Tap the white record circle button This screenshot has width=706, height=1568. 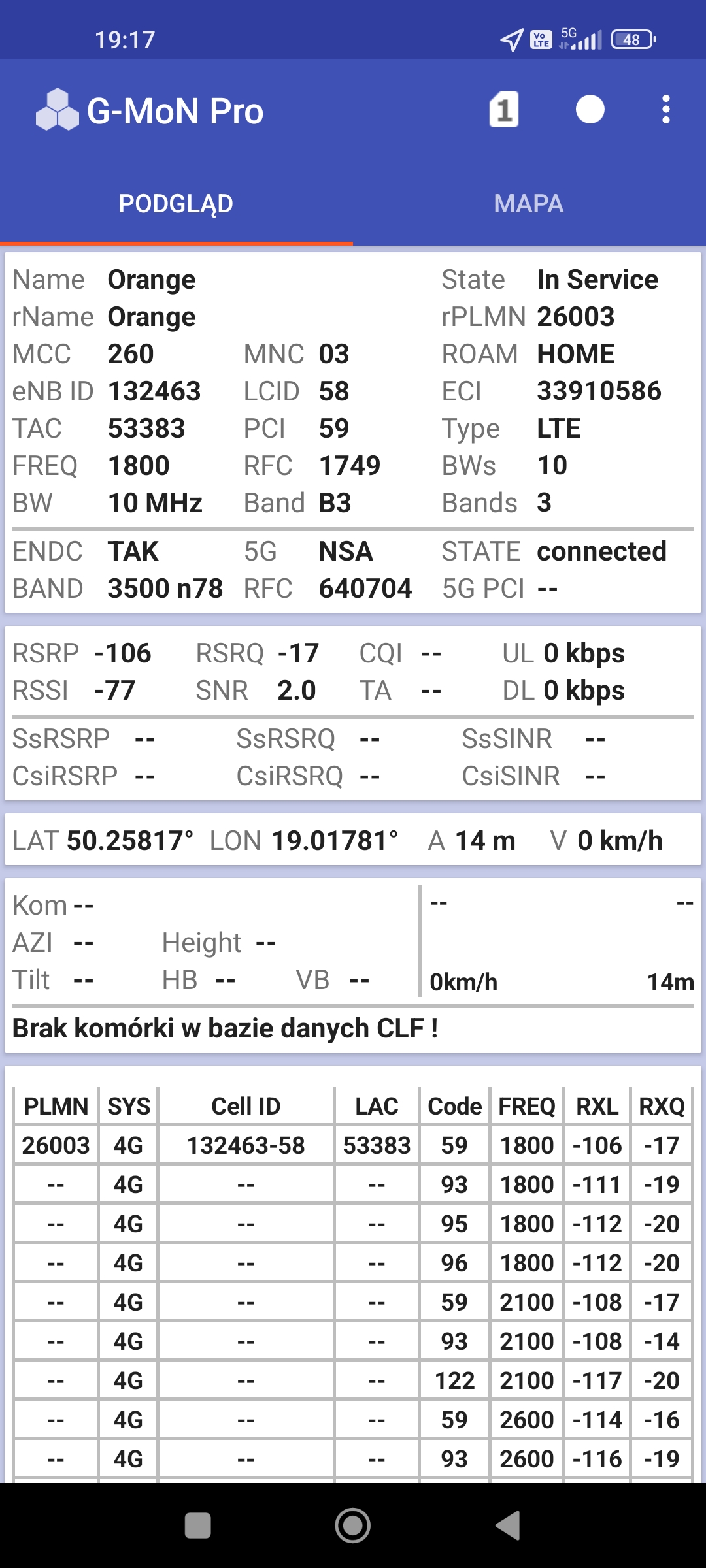coord(590,110)
